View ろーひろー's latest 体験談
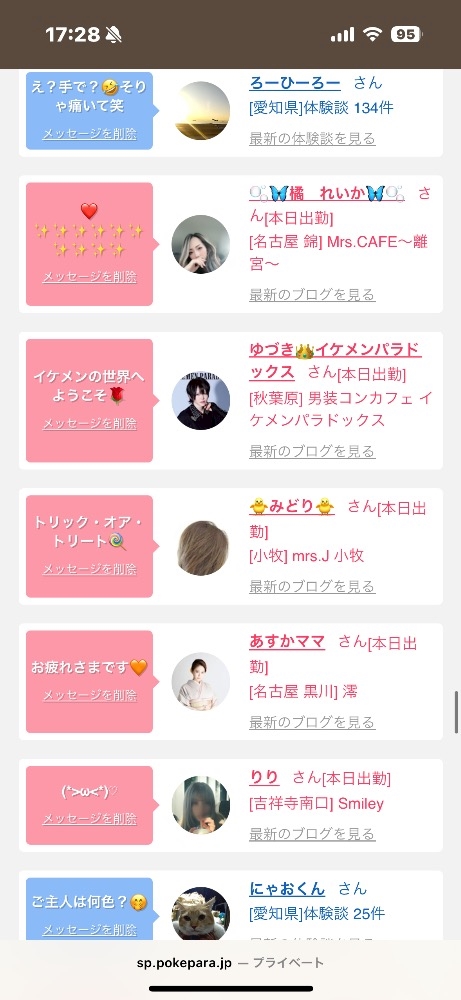461x1000 pixels. 312,138
